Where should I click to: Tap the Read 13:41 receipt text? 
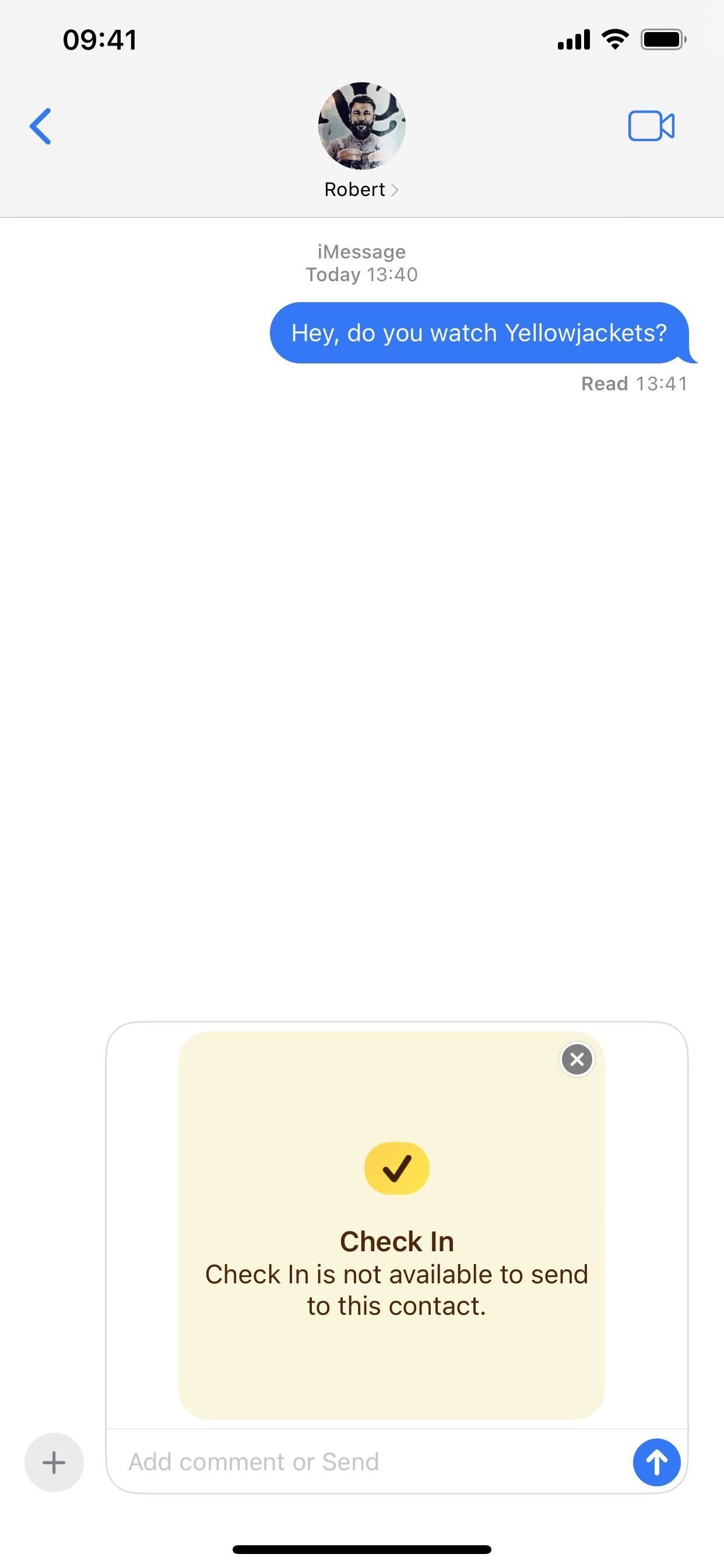tap(632, 383)
